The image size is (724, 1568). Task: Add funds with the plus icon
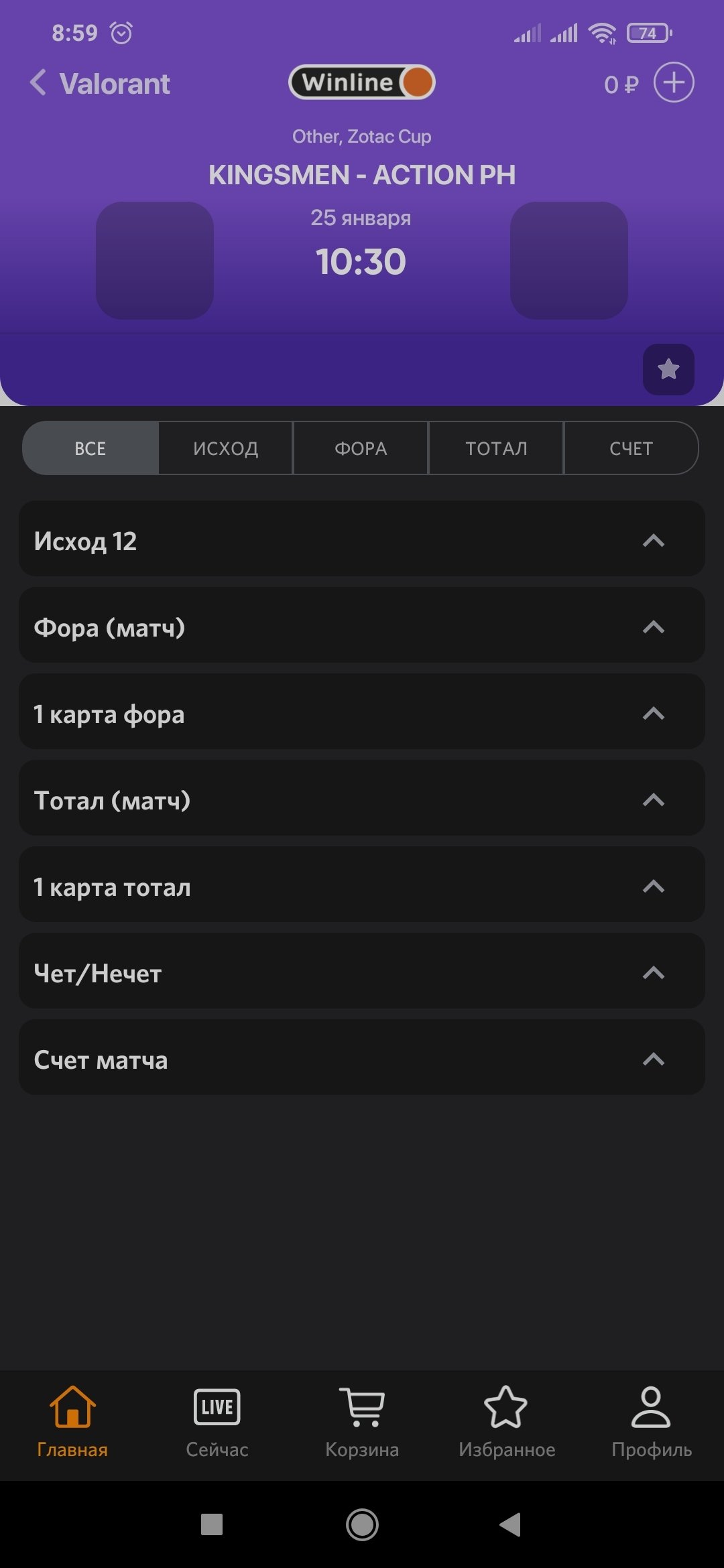(674, 82)
